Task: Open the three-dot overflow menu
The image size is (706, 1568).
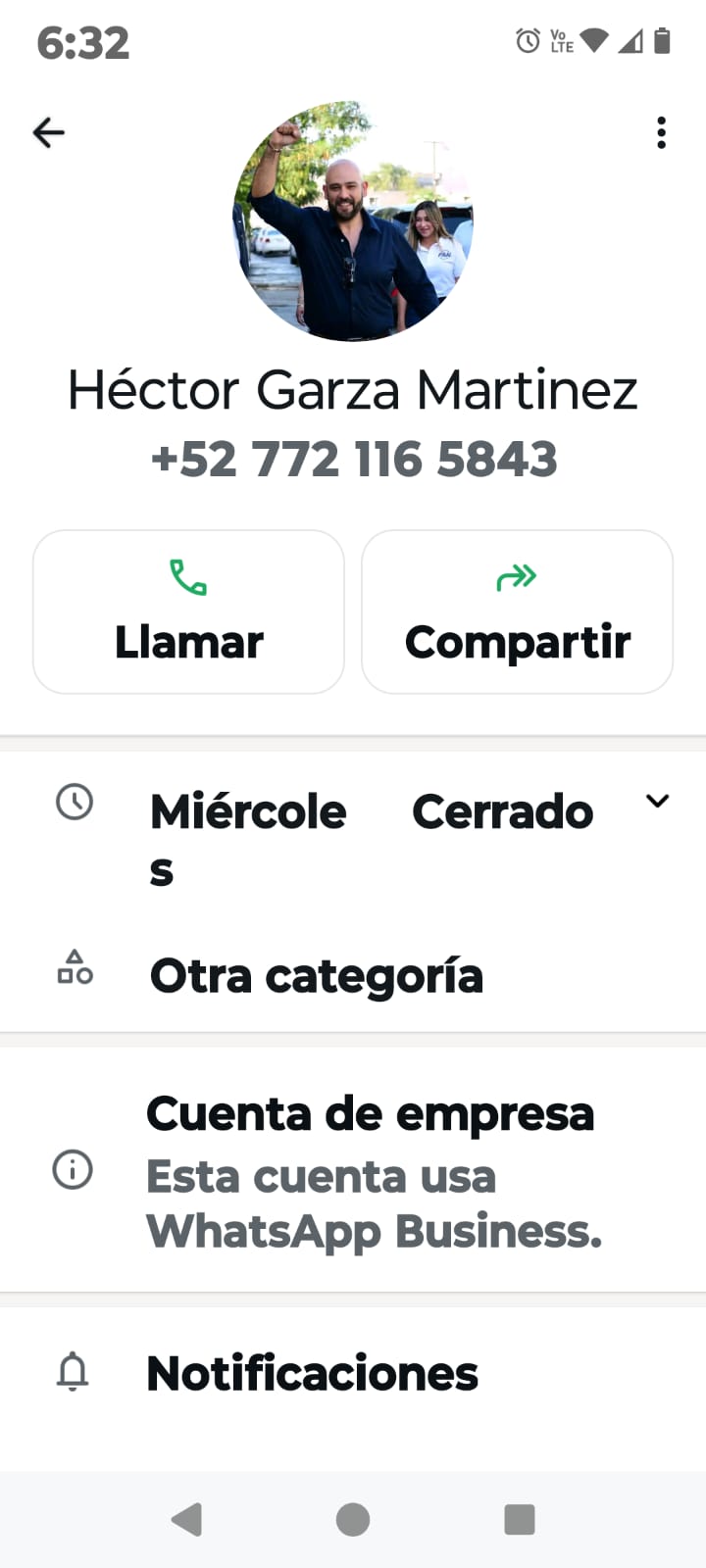Action: (x=662, y=132)
